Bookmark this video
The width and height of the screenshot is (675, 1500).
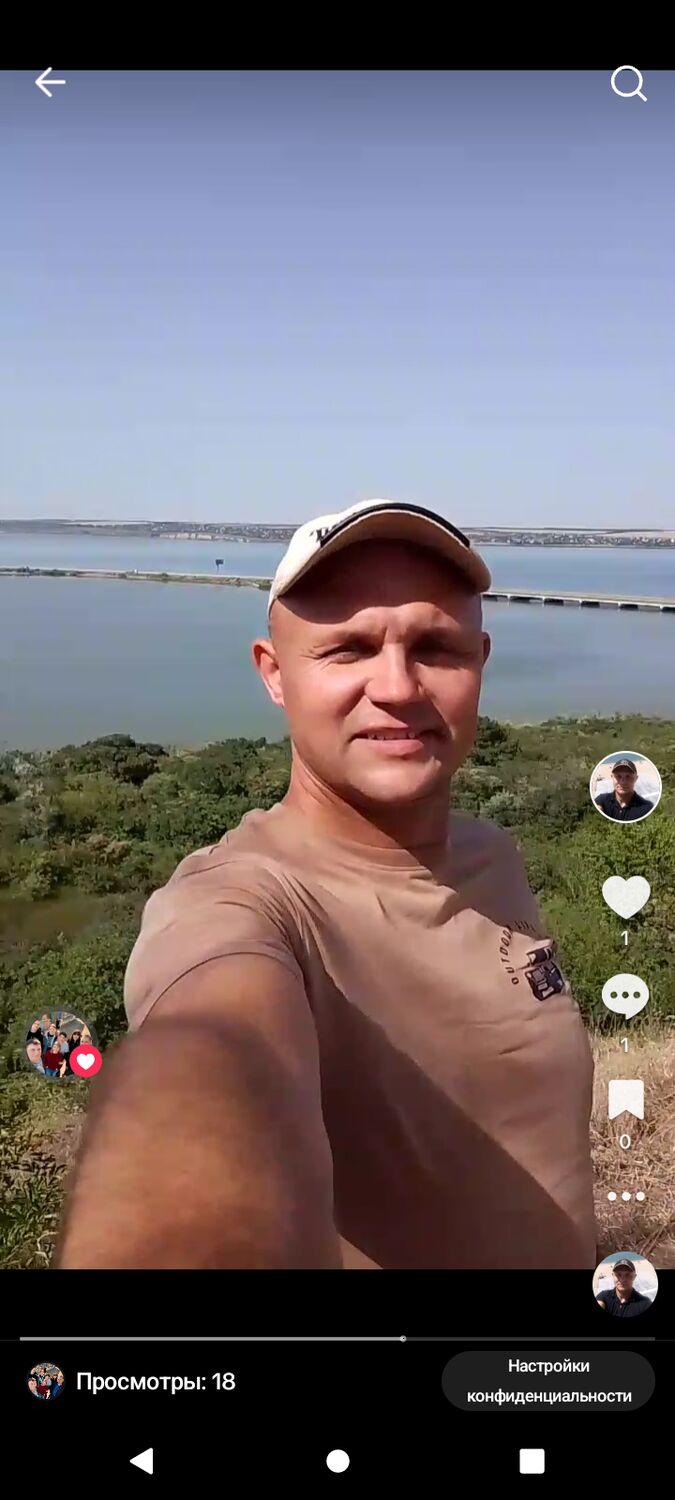pyautogui.click(x=626, y=1100)
